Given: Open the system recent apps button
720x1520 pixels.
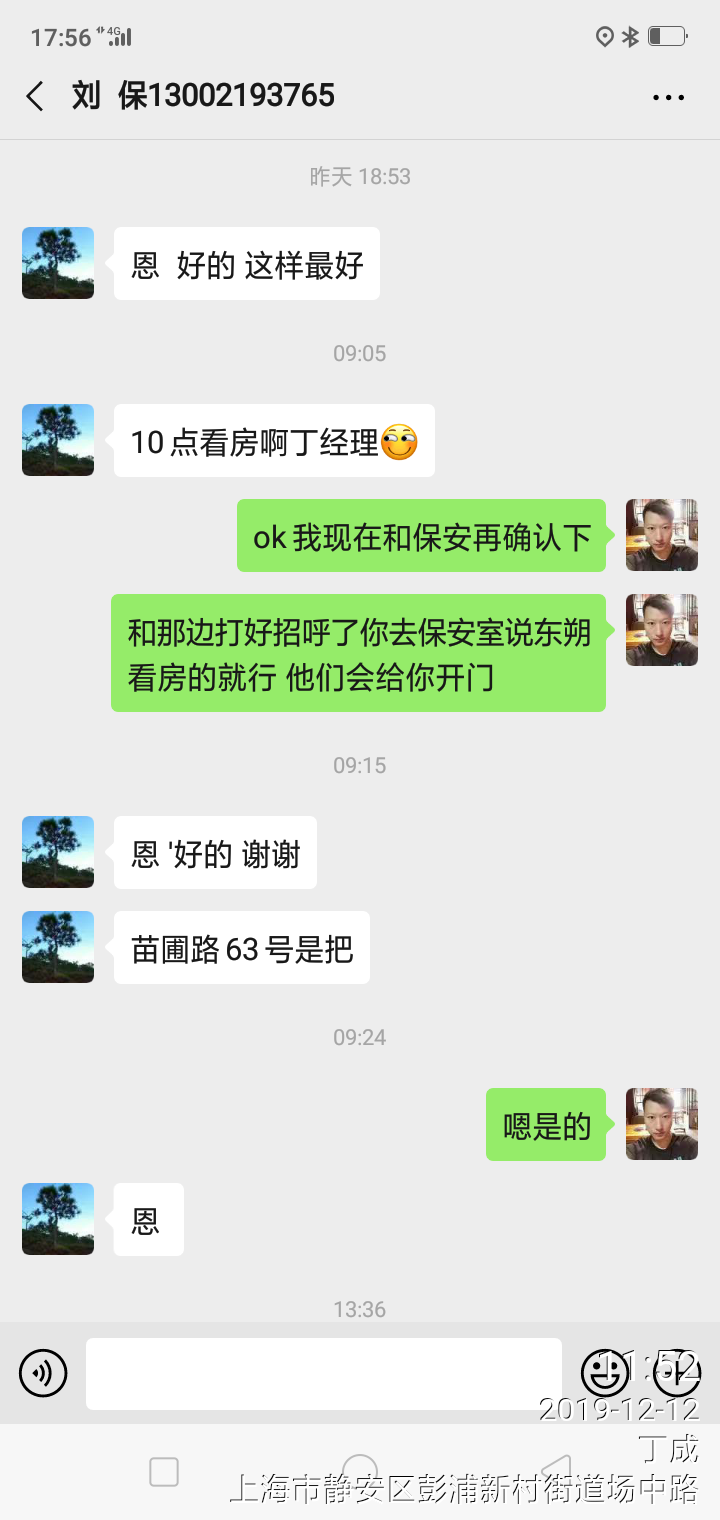Looking at the screenshot, I should coord(164,1472).
